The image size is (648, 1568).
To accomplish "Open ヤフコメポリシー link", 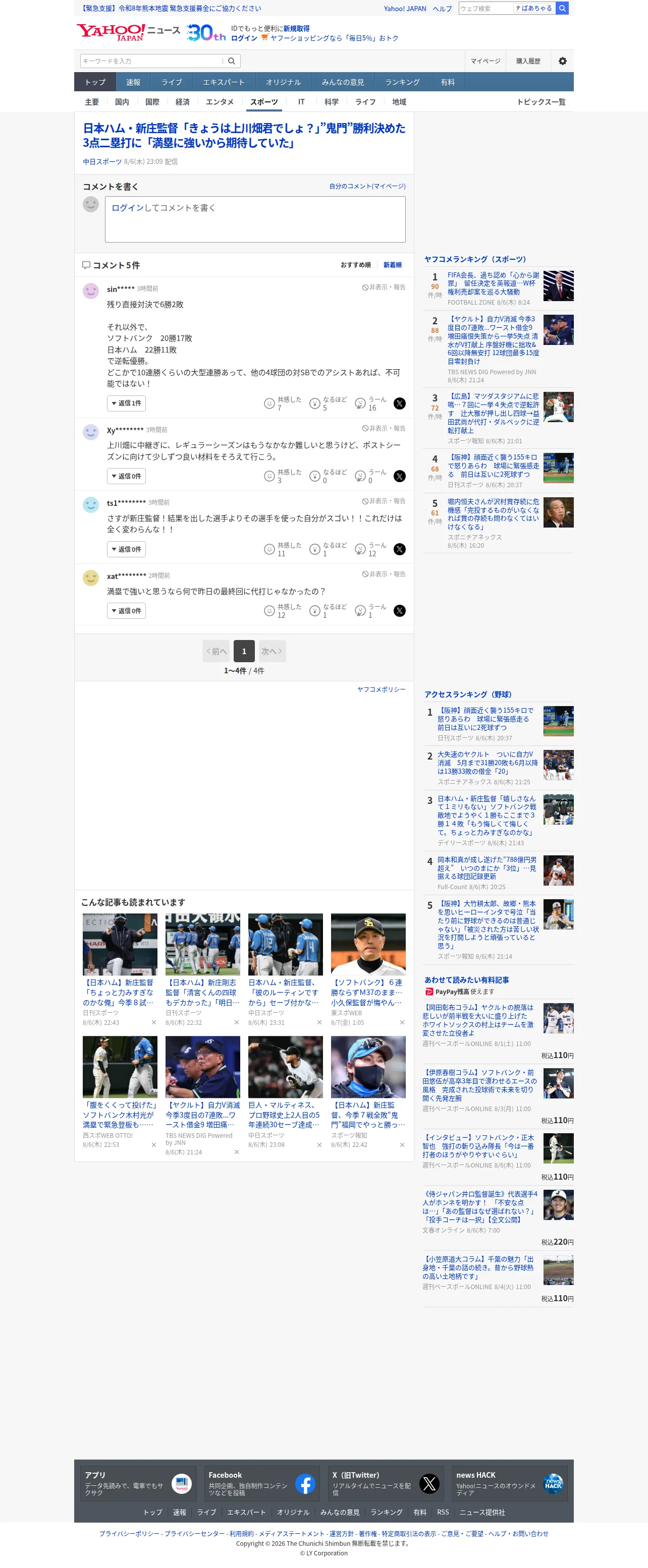I will 381,689.
